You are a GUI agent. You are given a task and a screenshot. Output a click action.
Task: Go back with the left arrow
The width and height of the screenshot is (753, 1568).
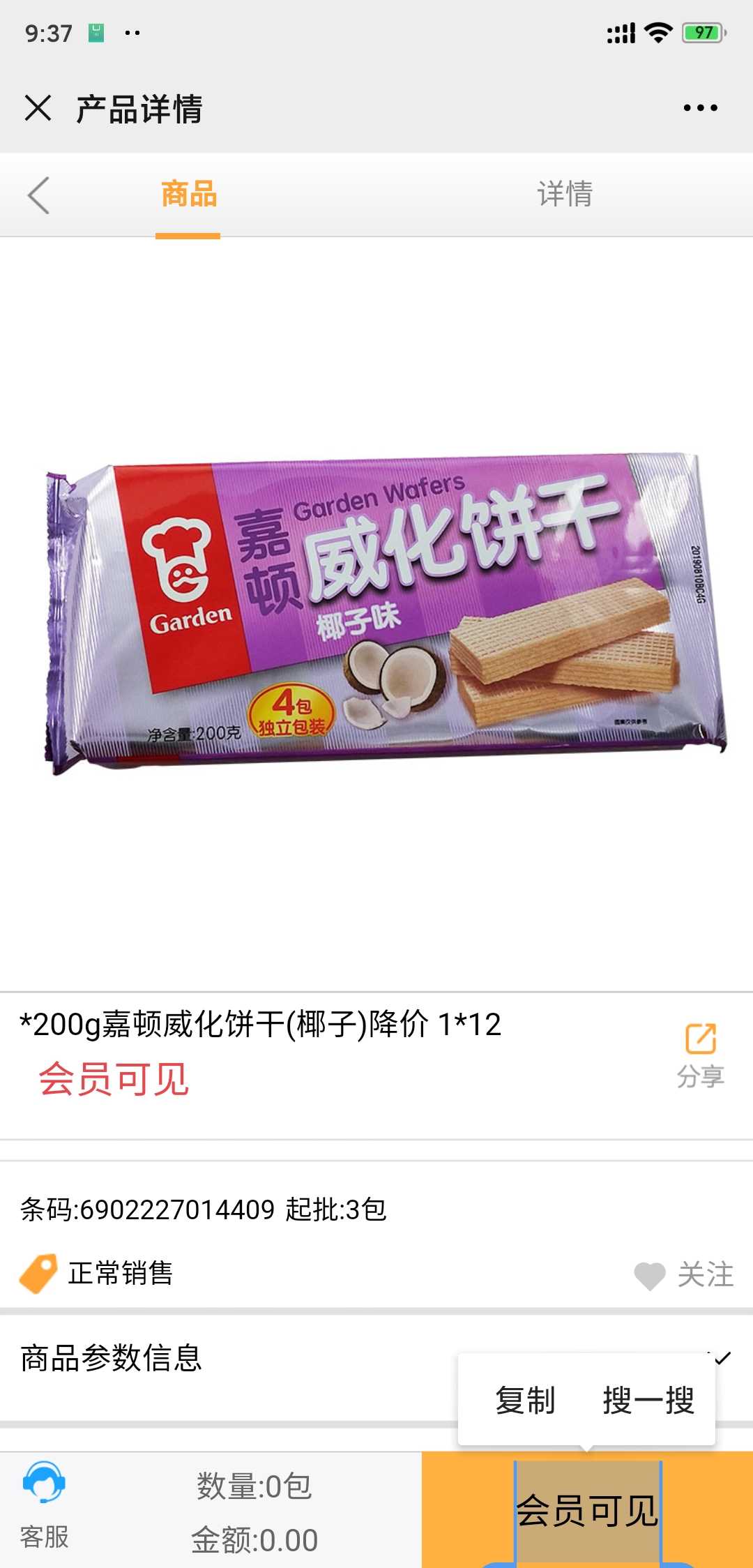click(39, 195)
